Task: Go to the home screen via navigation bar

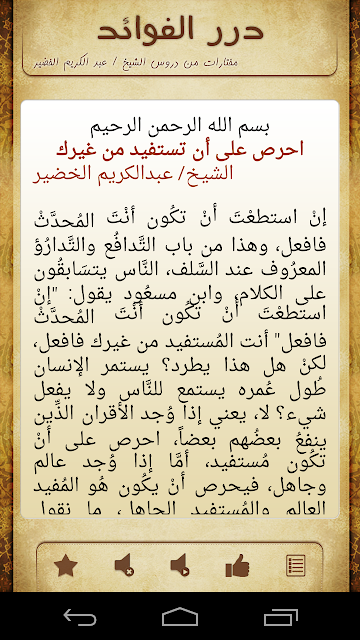Action: (180, 617)
